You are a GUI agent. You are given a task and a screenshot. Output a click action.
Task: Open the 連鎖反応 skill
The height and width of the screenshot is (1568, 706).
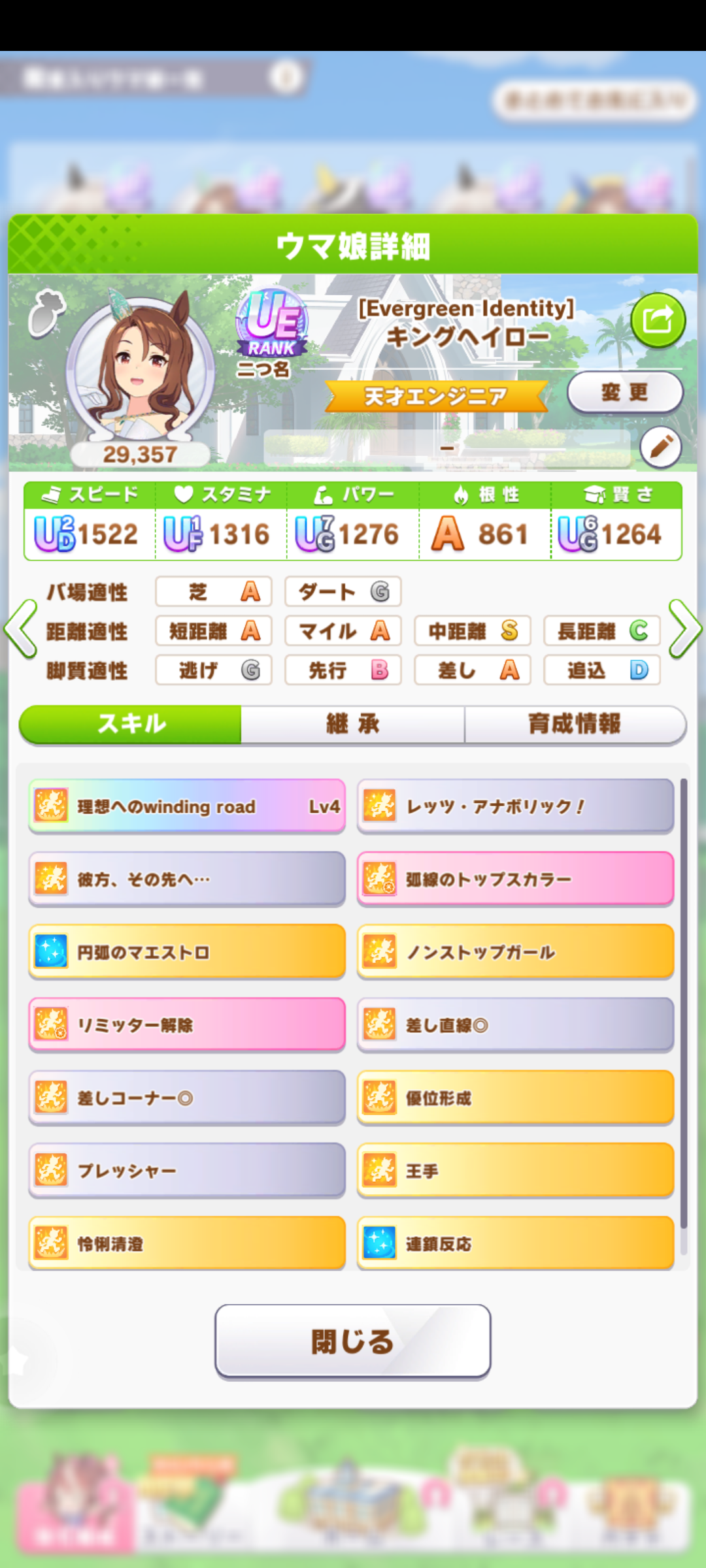[x=515, y=1243]
